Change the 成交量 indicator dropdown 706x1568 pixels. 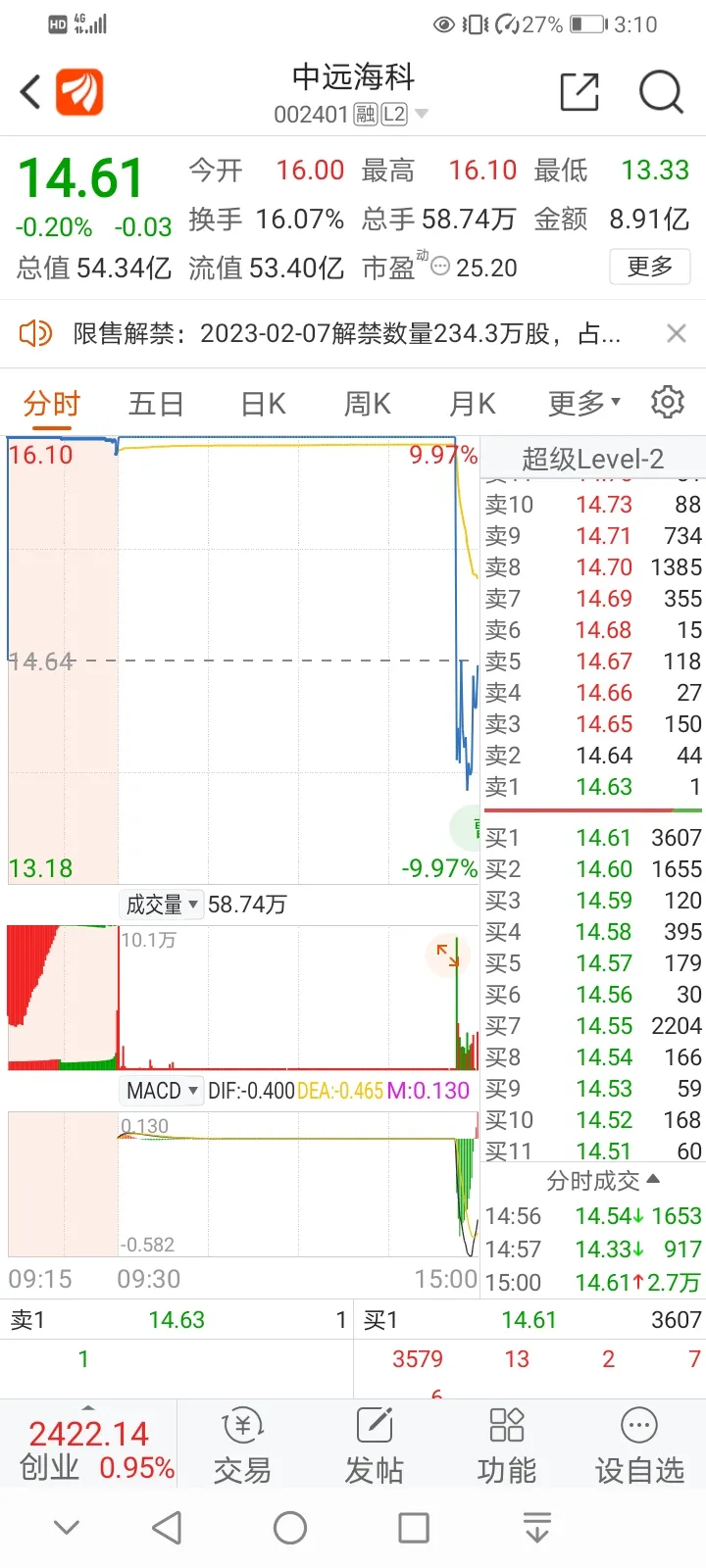tap(161, 904)
